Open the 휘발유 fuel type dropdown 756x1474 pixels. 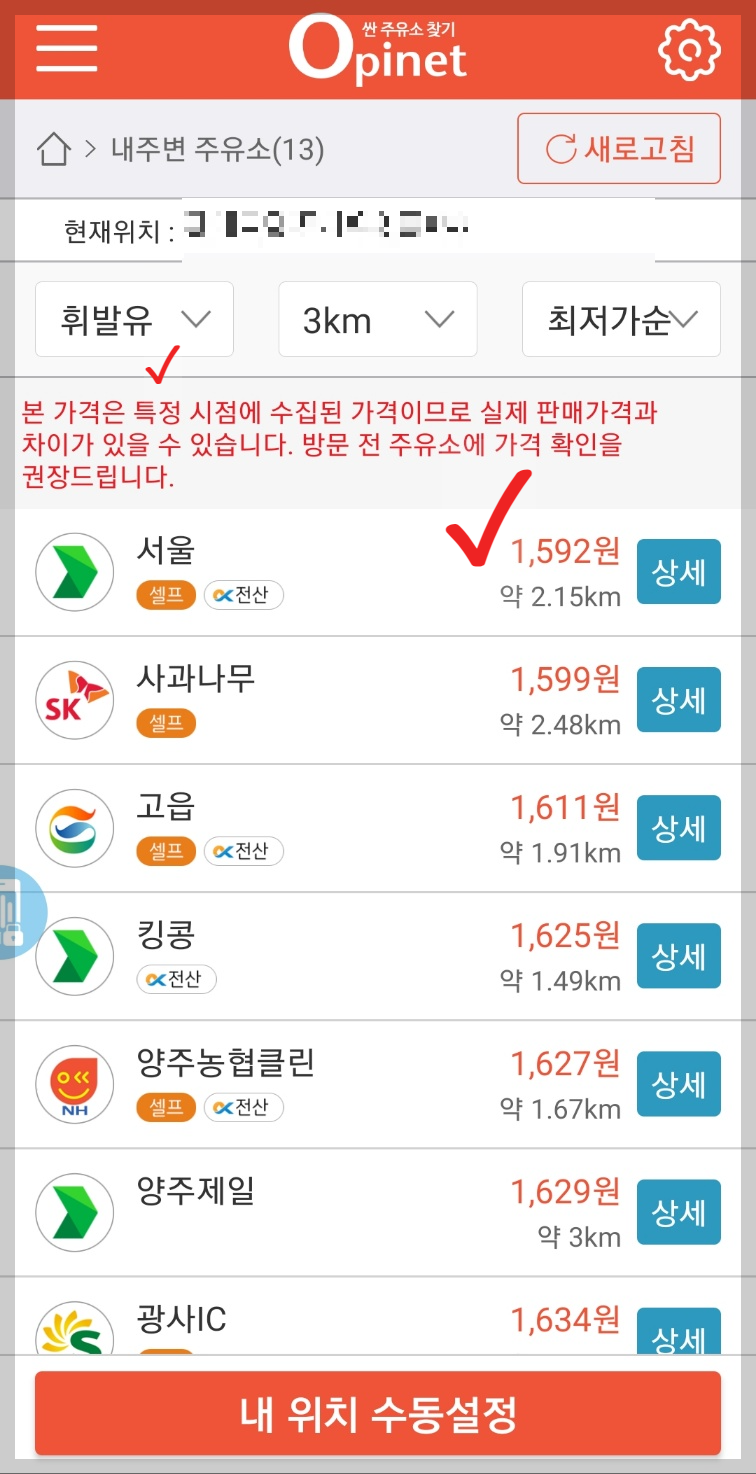pos(135,319)
